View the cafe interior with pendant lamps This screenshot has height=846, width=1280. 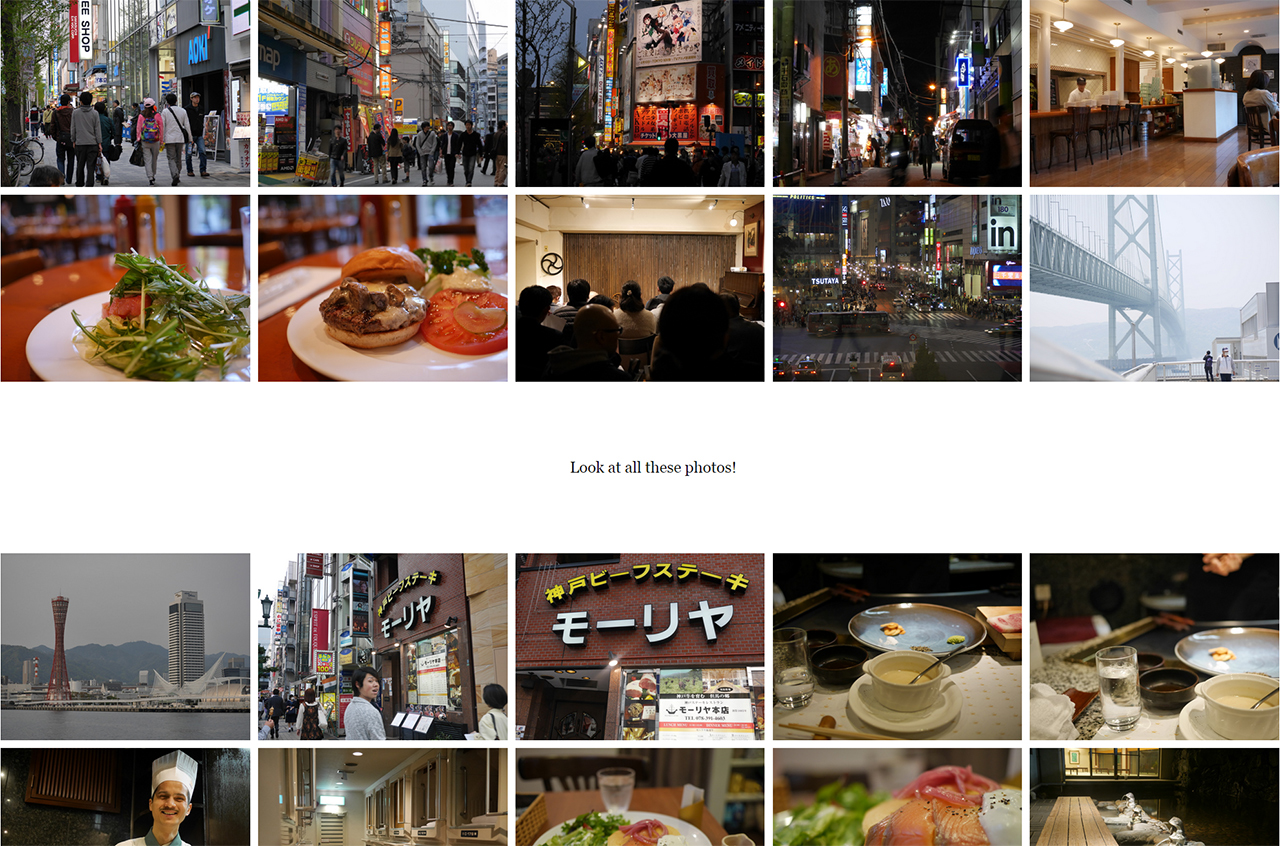[x=1154, y=93]
